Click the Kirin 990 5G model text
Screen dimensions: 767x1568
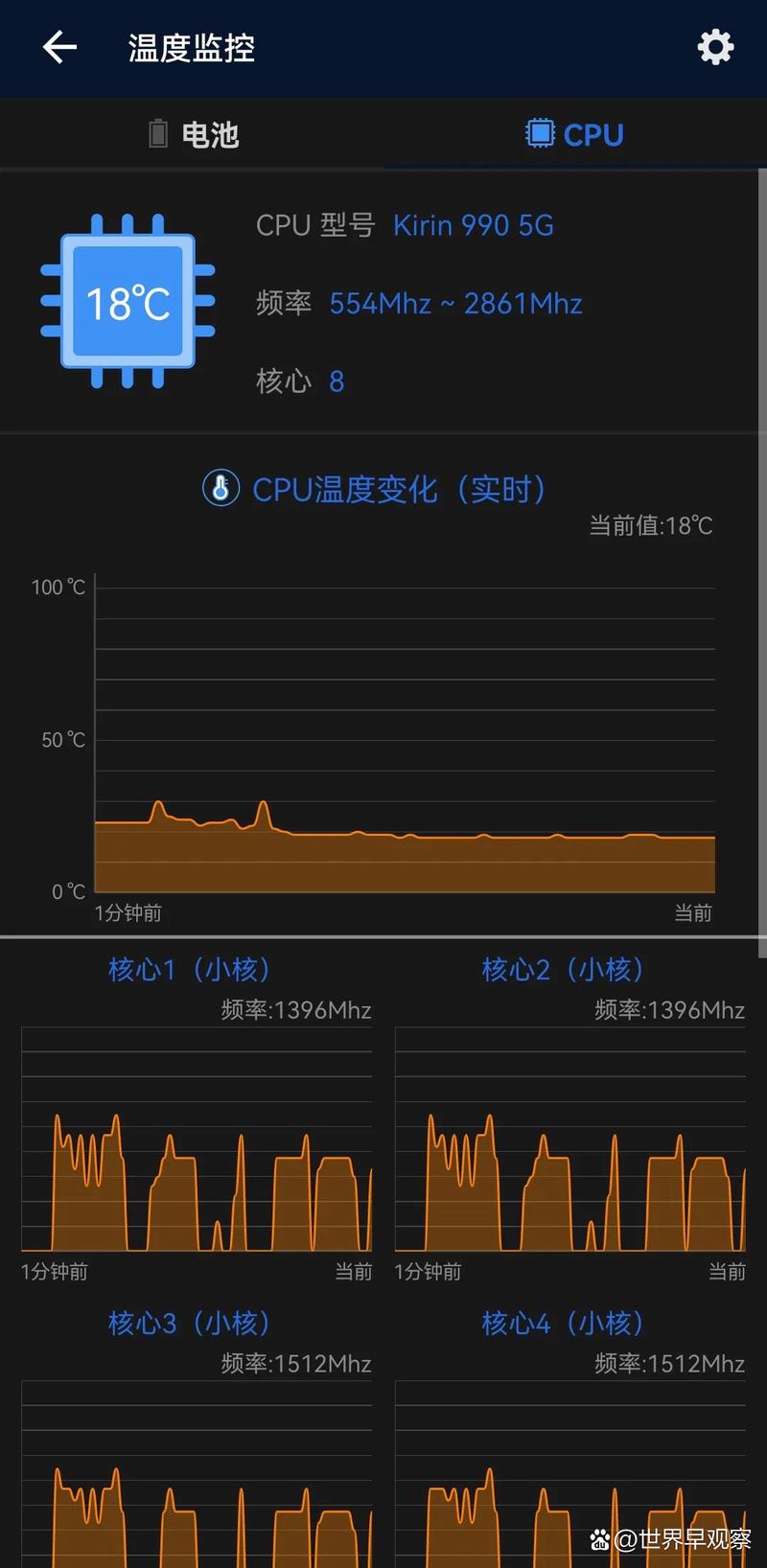click(473, 225)
